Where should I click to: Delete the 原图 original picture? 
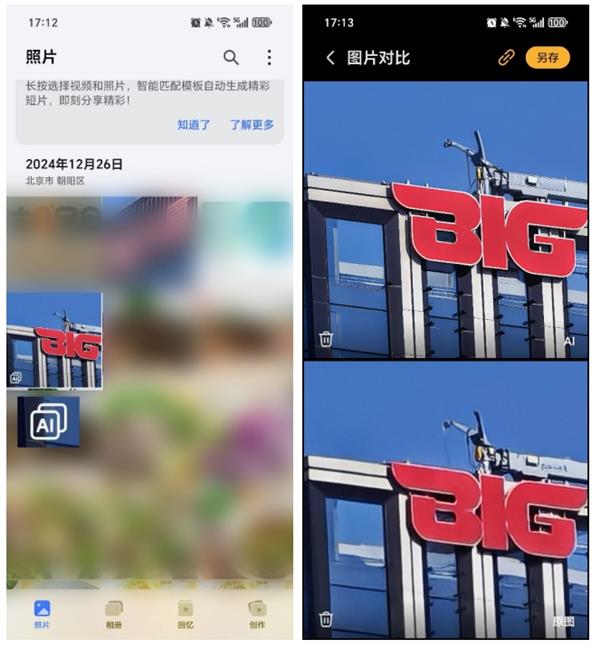(325, 620)
